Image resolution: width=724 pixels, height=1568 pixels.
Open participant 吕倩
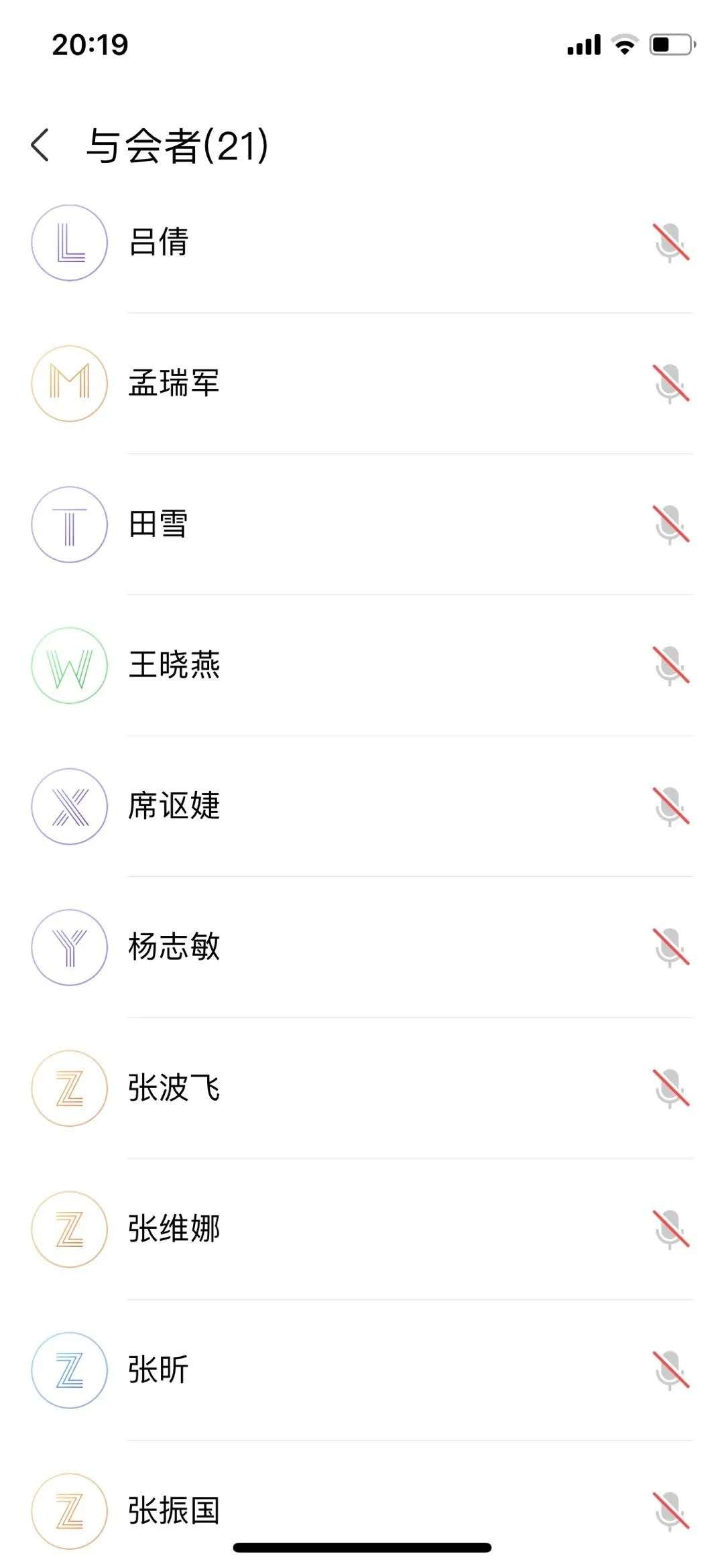tap(159, 242)
